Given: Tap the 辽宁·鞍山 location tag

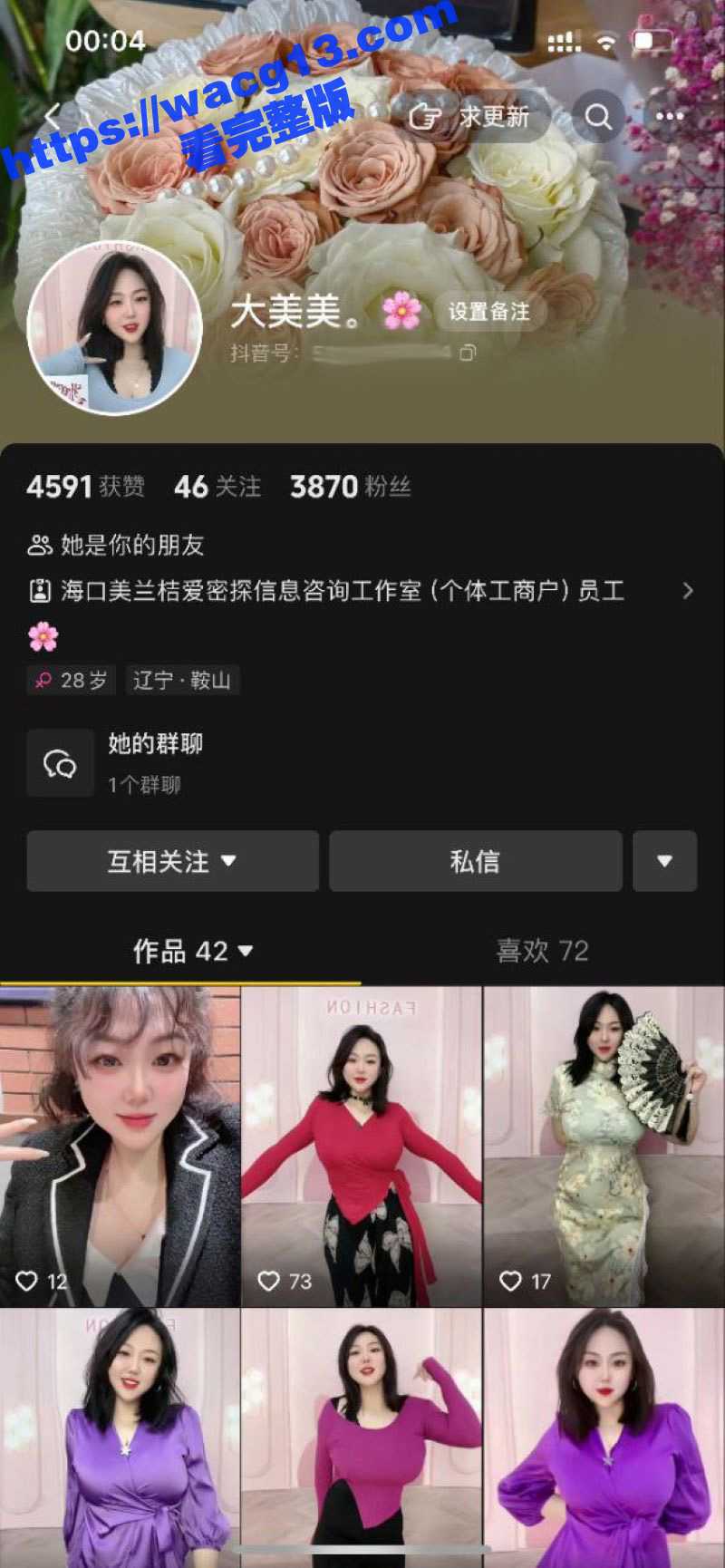Looking at the screenshot, I should pos(180,680).
